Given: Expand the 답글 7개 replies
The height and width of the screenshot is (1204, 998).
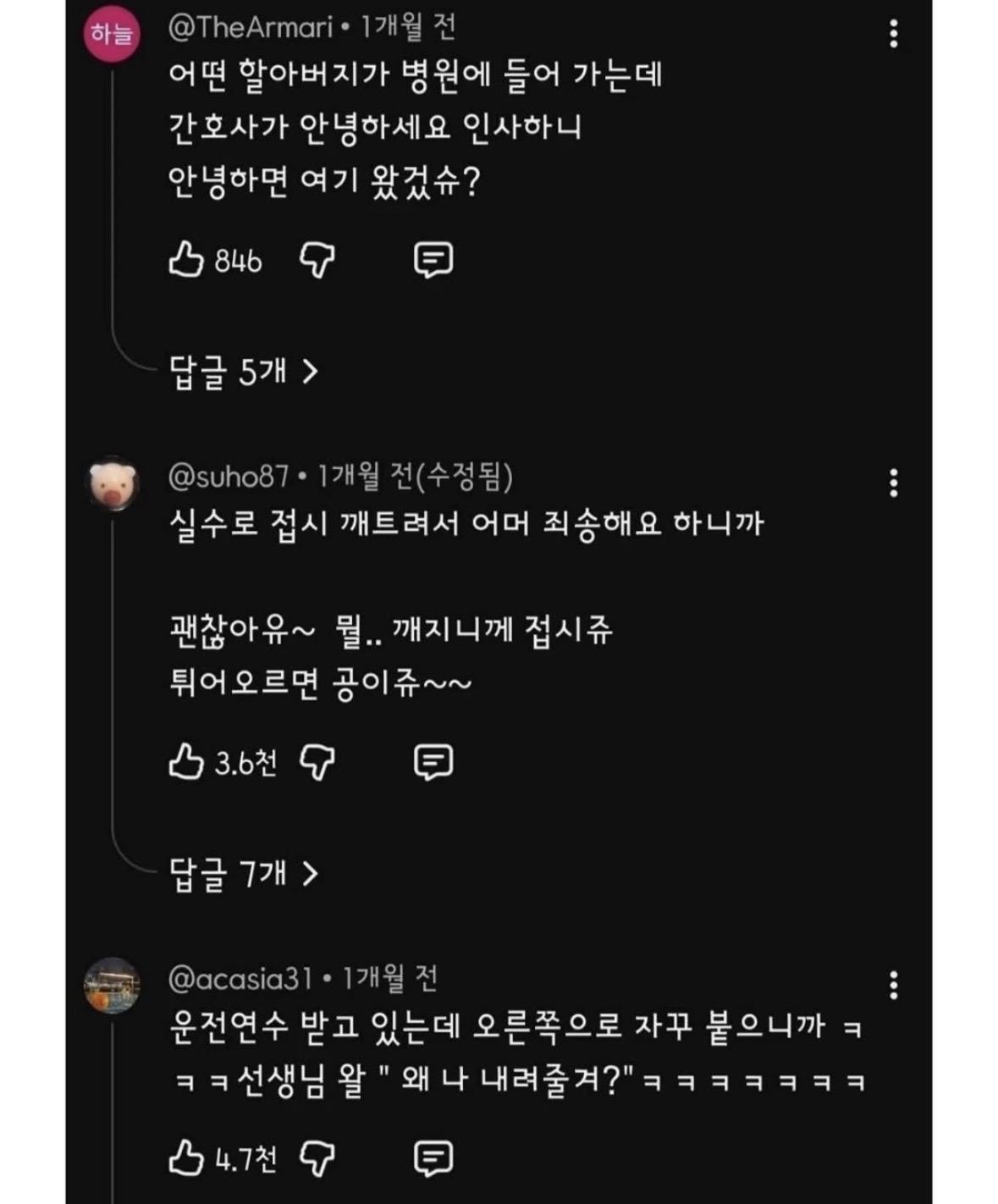Looking at the screenshot, I should tap(244, 873).
